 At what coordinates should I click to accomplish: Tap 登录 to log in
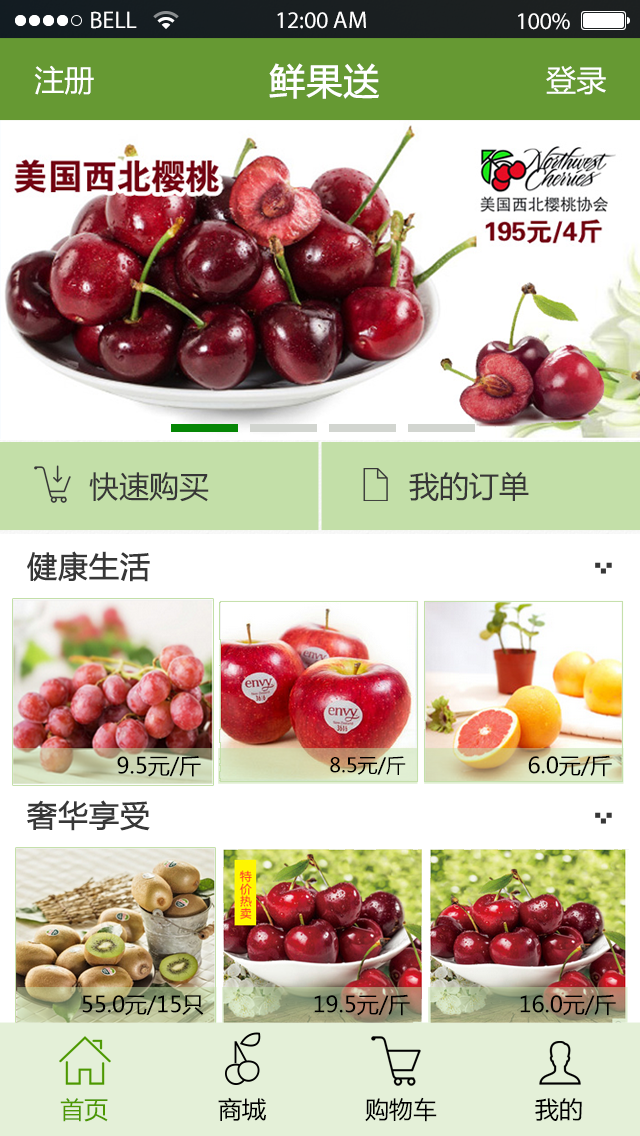[575, 80]
